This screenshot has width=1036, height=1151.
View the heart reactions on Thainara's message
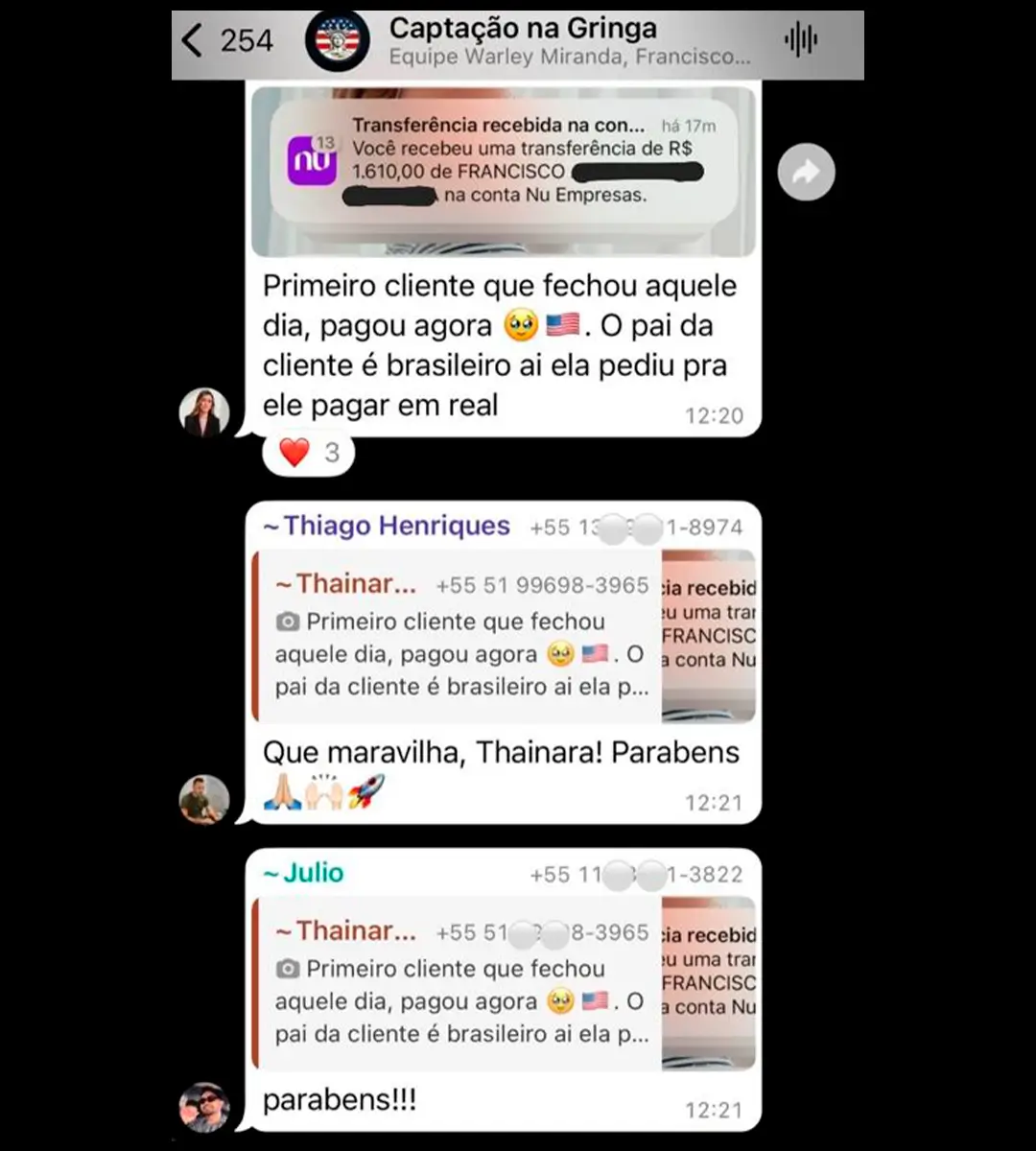(x=309, y=453)
